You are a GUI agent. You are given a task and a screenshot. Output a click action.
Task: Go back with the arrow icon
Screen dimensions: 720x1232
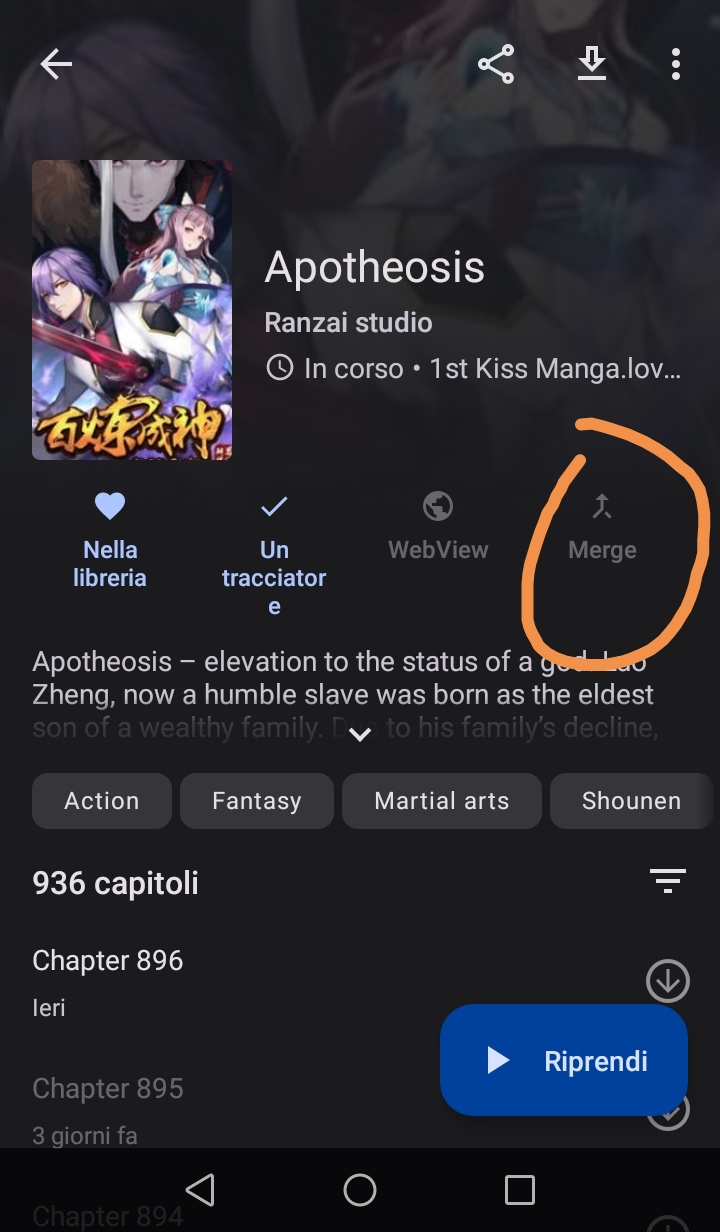56,63
